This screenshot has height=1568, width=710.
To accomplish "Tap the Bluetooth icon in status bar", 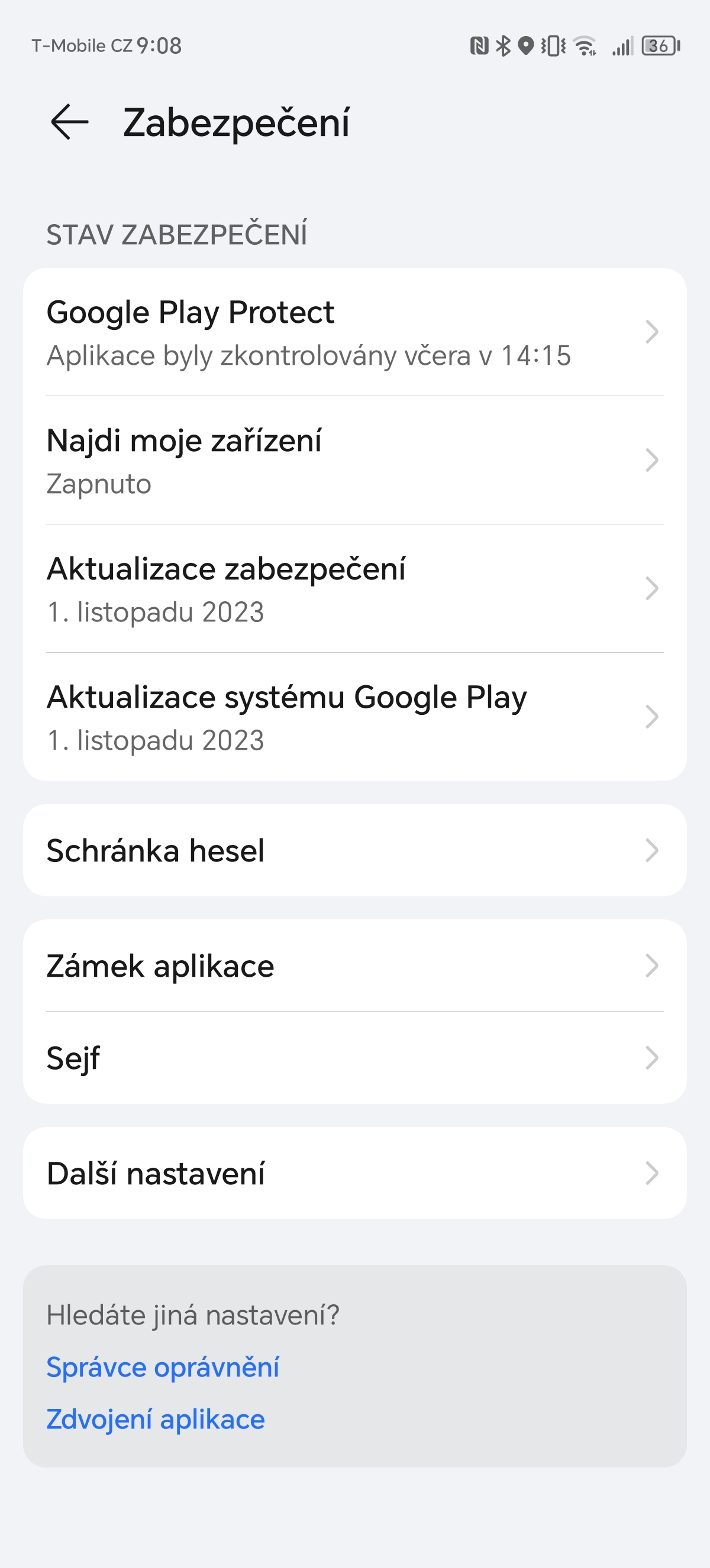I will click(502, 46).
